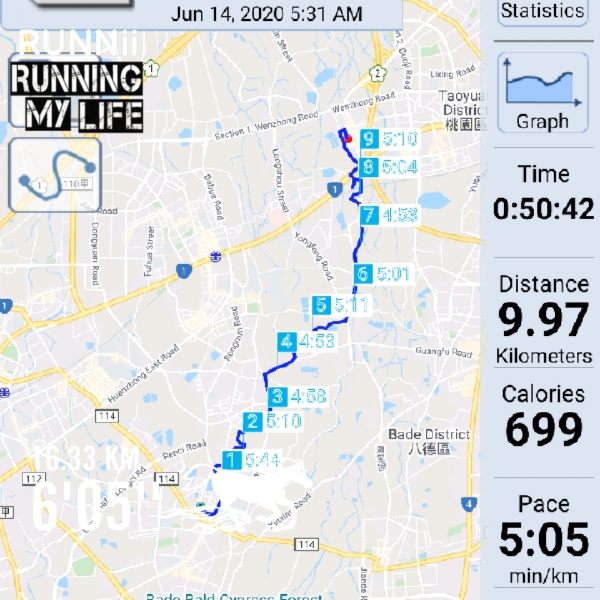Open the Statistics view

[x=542, y=12]
